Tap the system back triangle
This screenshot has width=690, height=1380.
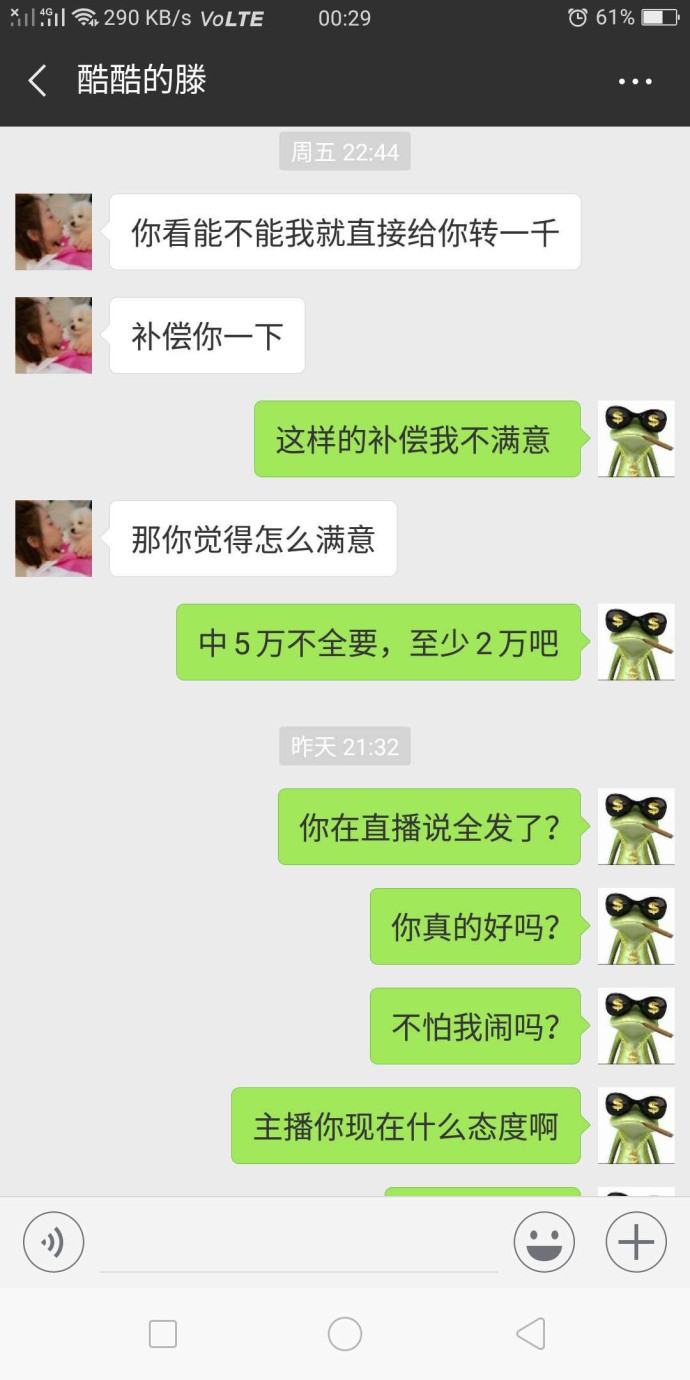tap(530, 1334)
